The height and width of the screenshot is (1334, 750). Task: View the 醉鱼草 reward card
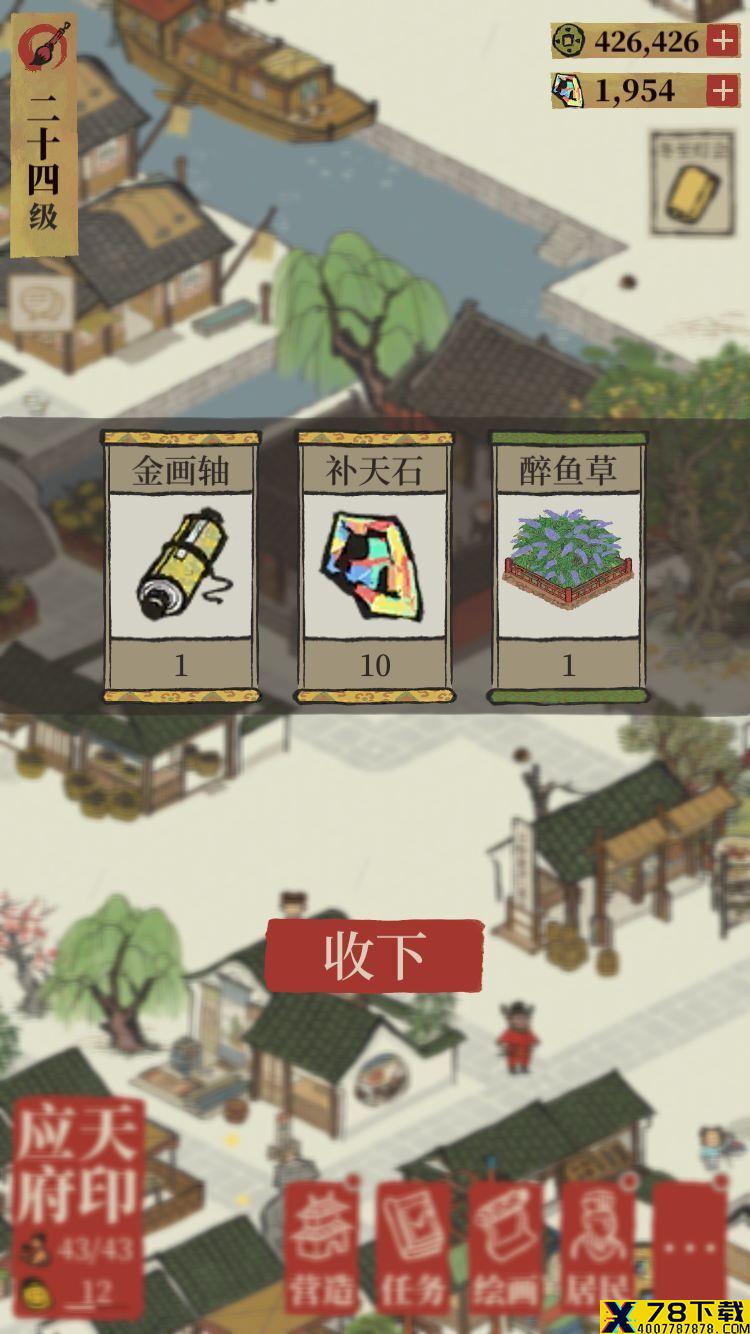click(568, 567)
